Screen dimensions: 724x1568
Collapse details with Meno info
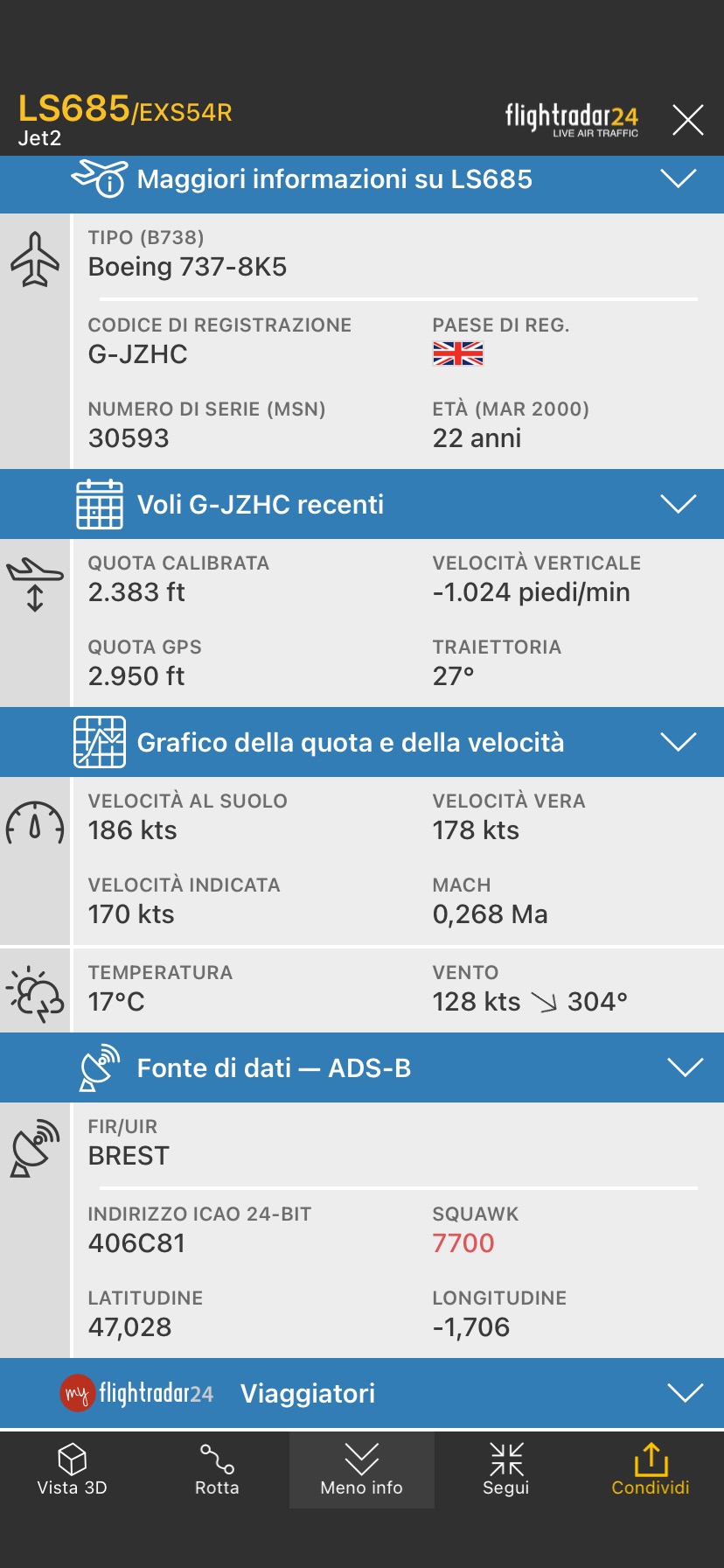point(361,1470)
